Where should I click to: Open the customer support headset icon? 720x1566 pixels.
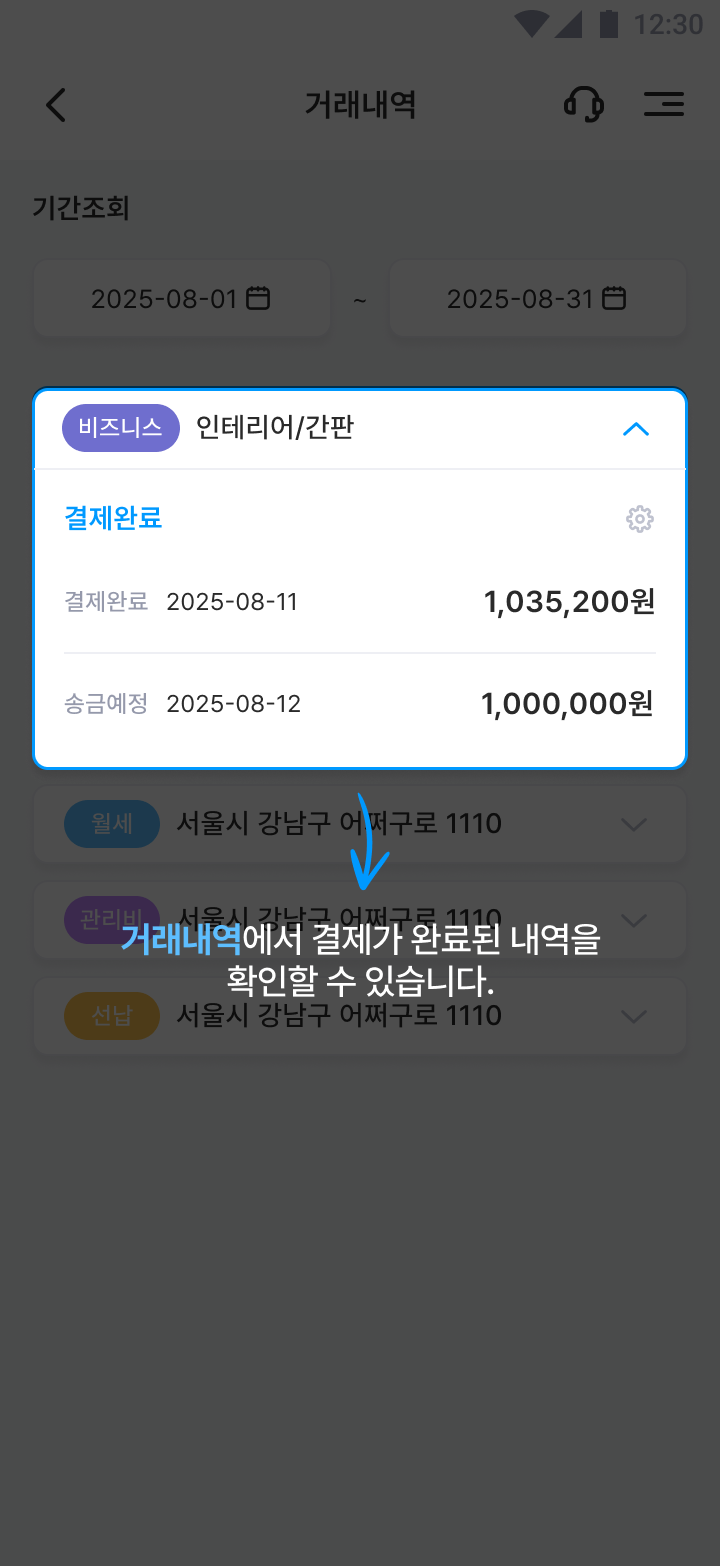point(583,104)
